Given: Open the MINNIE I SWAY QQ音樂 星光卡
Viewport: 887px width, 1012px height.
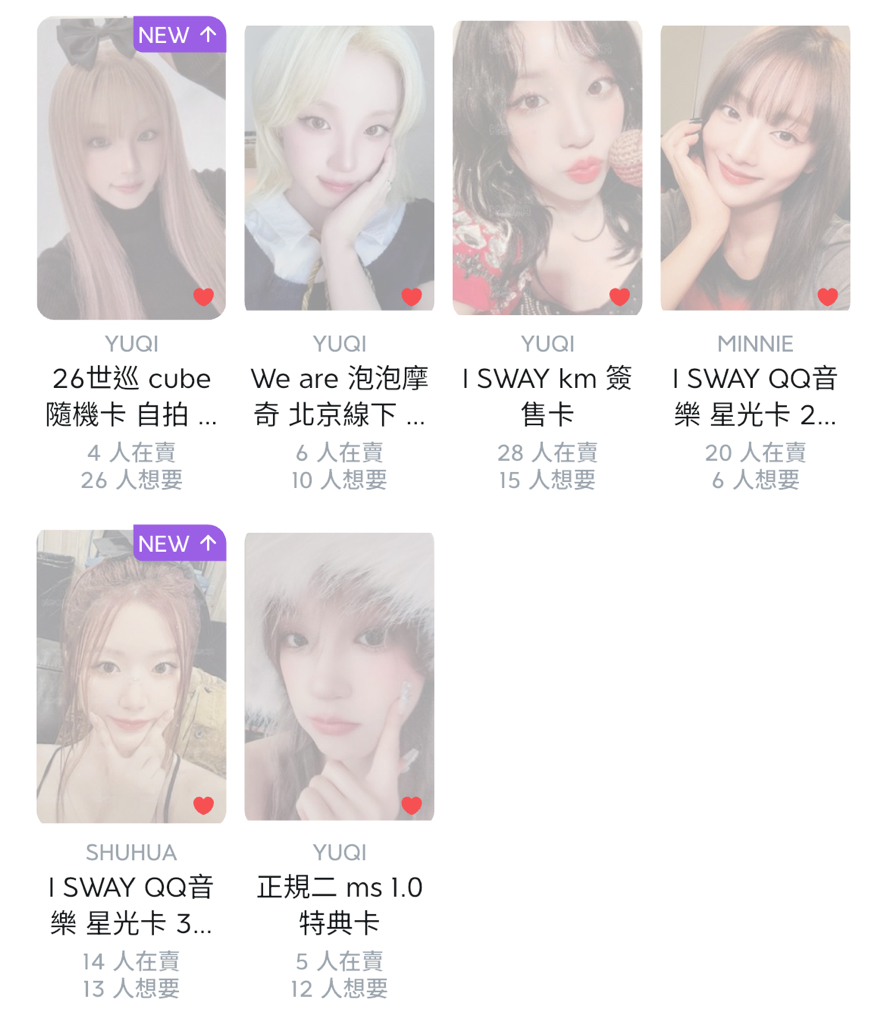Looking at the screenshot, I should point(755,168).
